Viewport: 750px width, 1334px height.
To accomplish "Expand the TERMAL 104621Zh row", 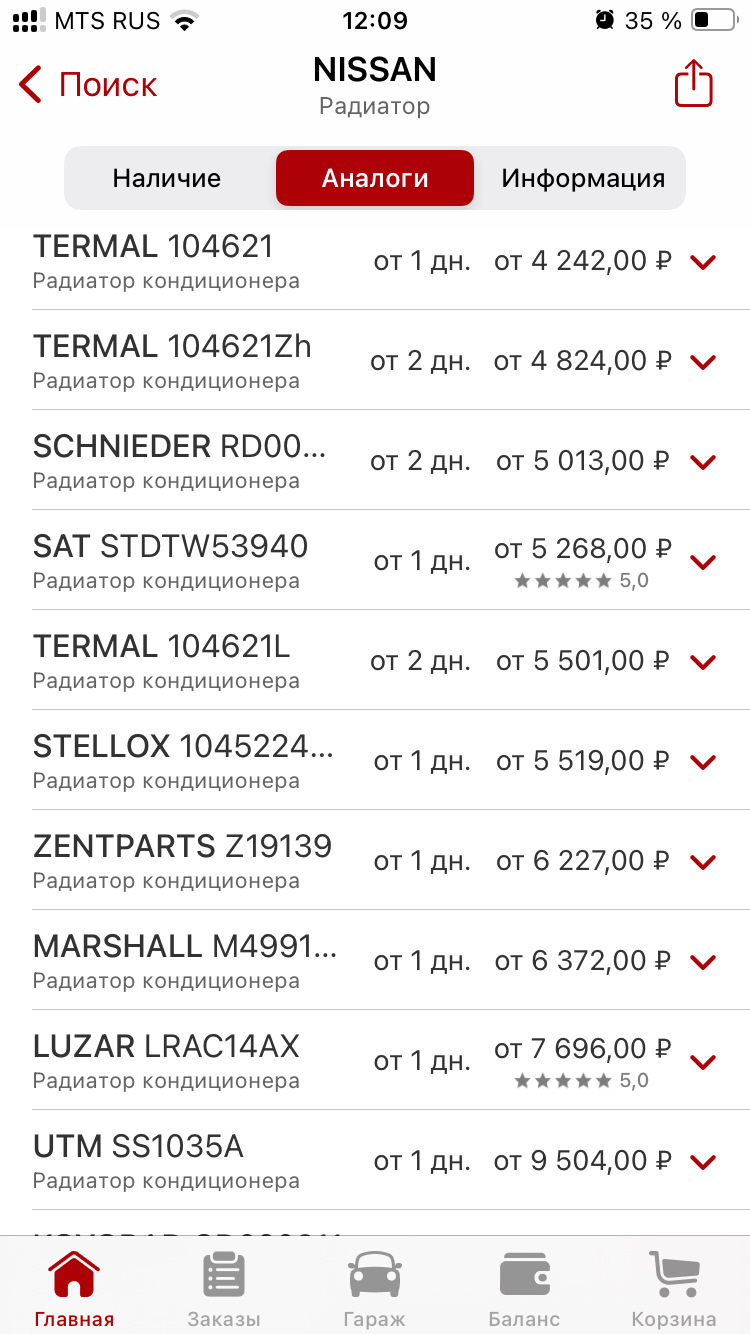I will click(x=703, y=362).
